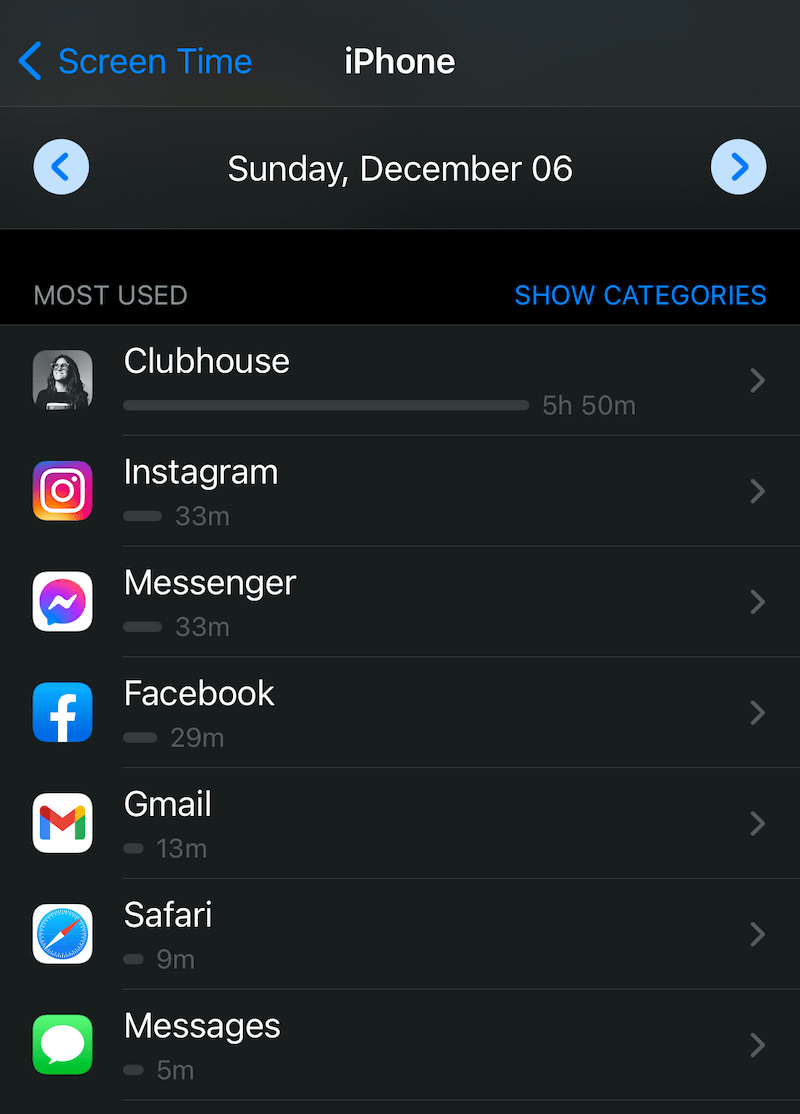Open Instagram usage details

tap(400, 491)
